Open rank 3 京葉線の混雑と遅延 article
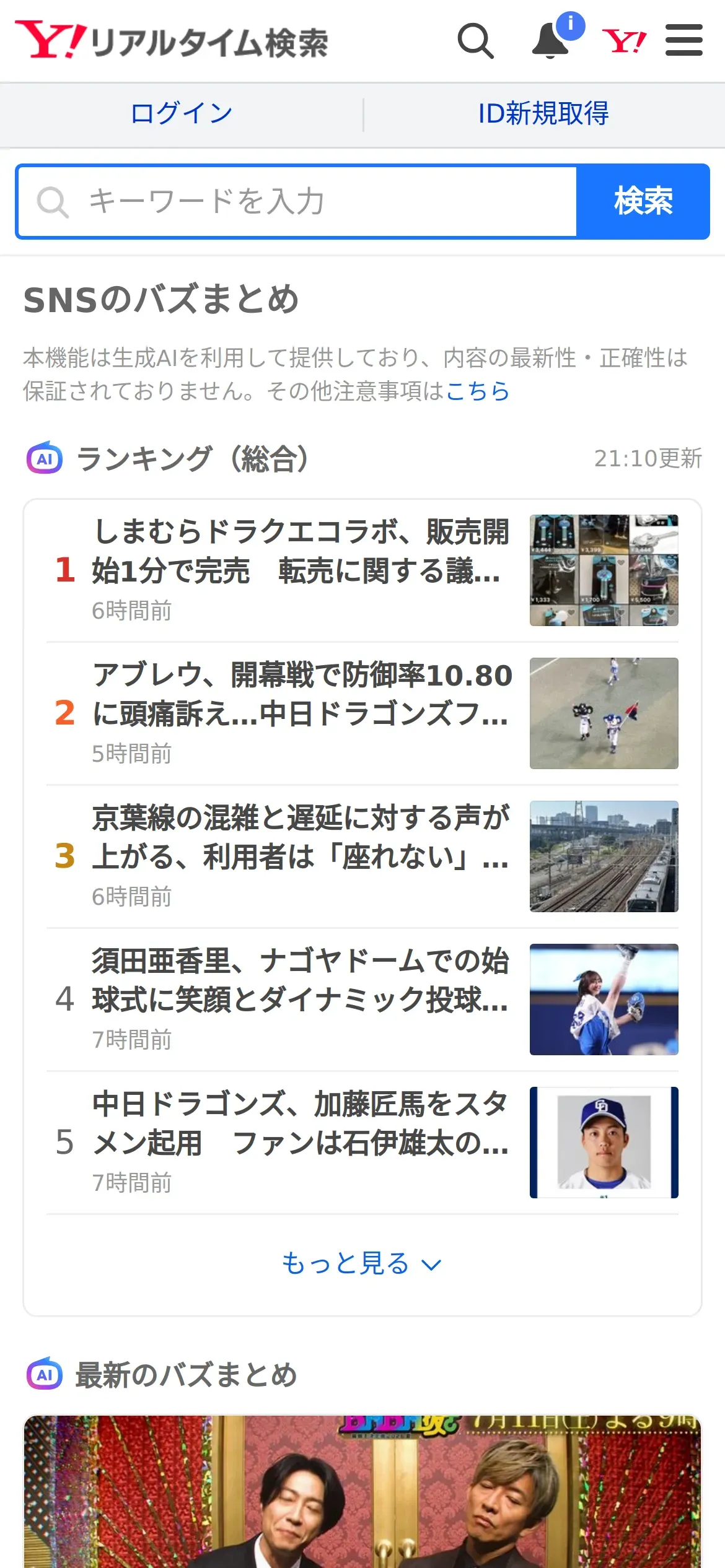Screen dimensions: 725x1568 [x=362, y=856]
